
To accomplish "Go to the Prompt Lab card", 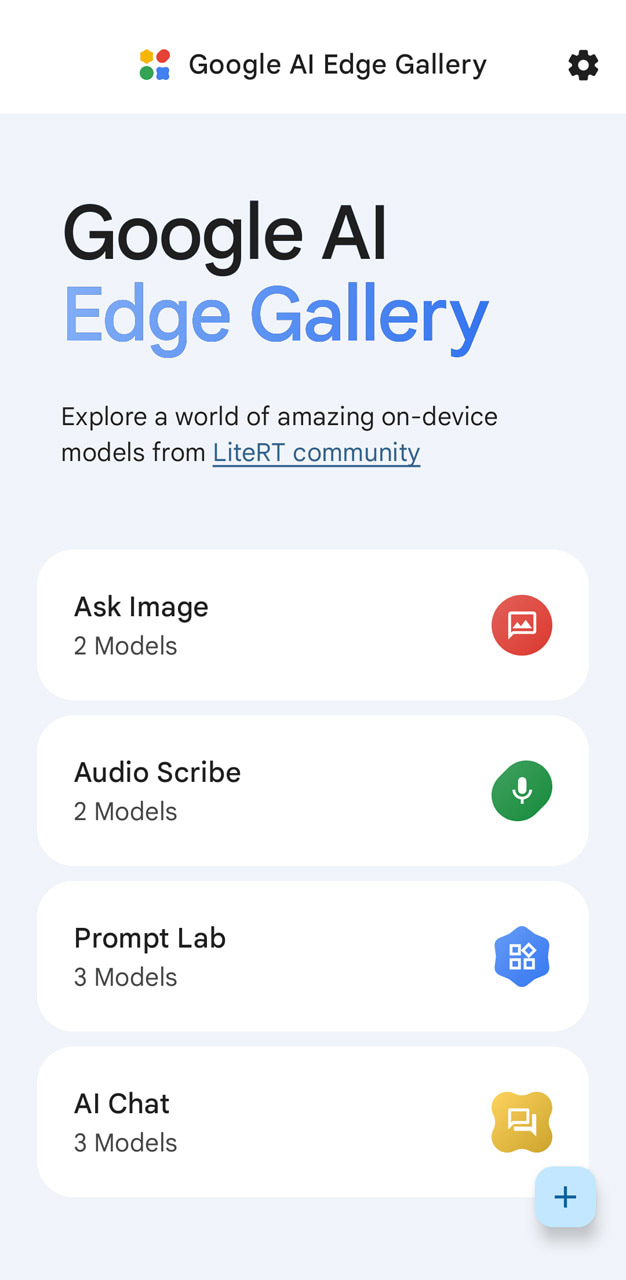I will point(312,956).
